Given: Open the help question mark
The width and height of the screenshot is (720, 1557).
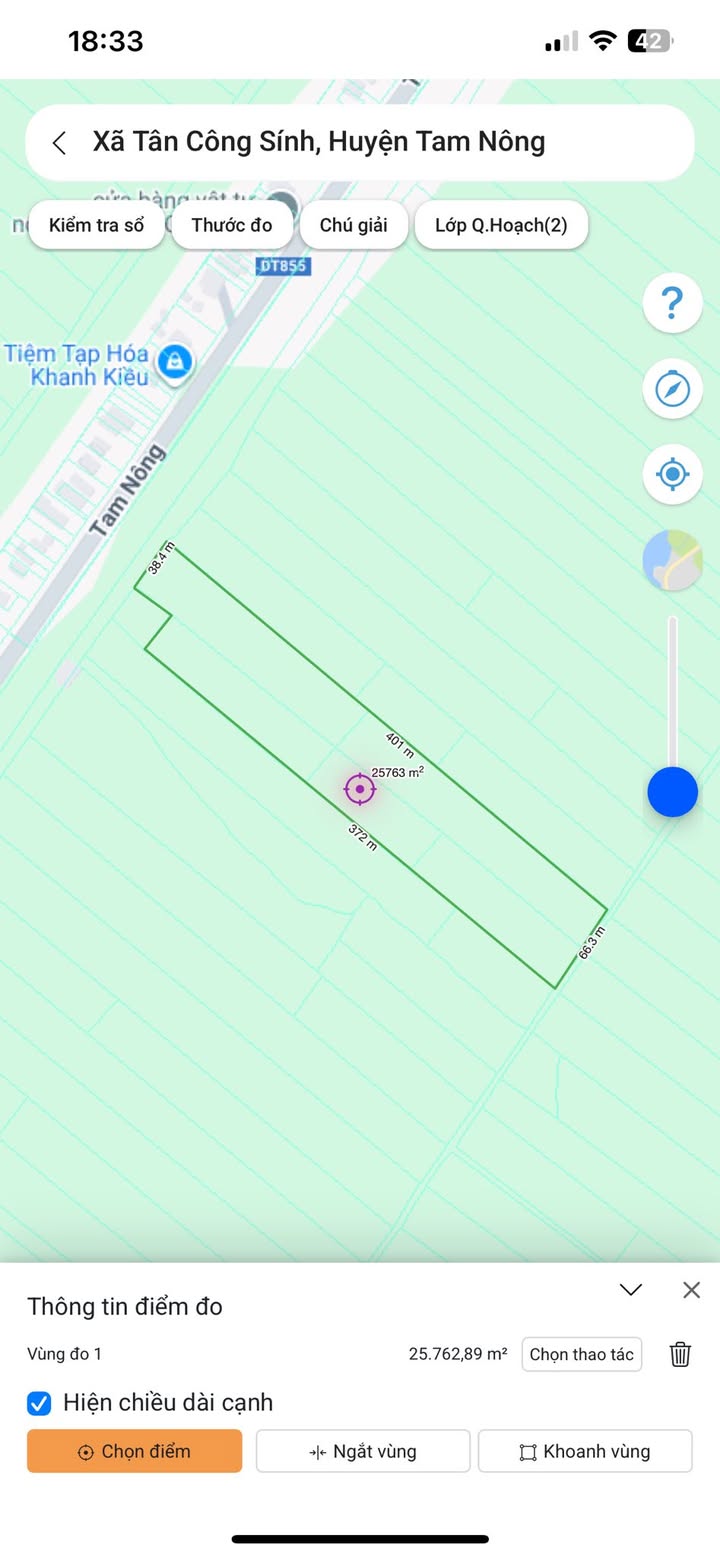Looking at the screenshot, I should 672,302.
